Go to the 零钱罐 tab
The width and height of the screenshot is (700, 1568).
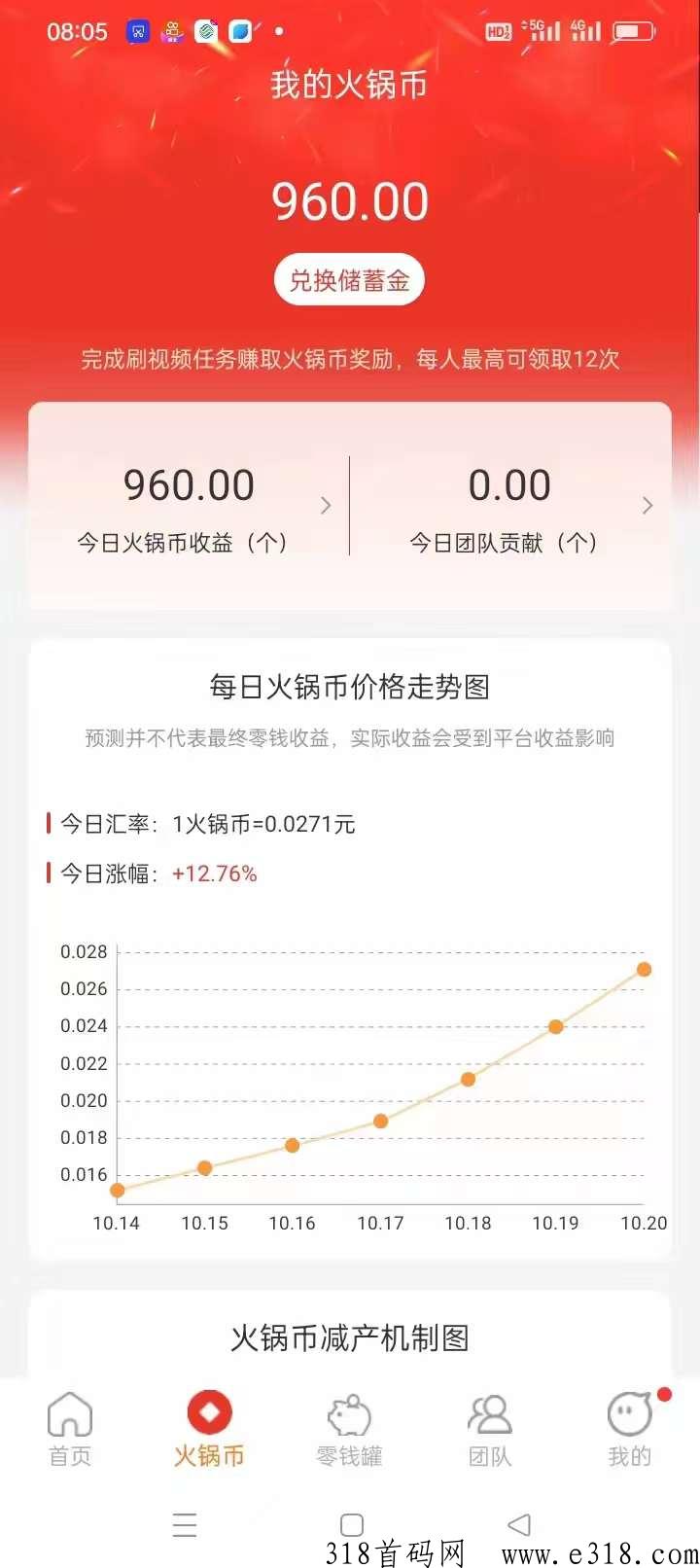tap(349, 1428)
